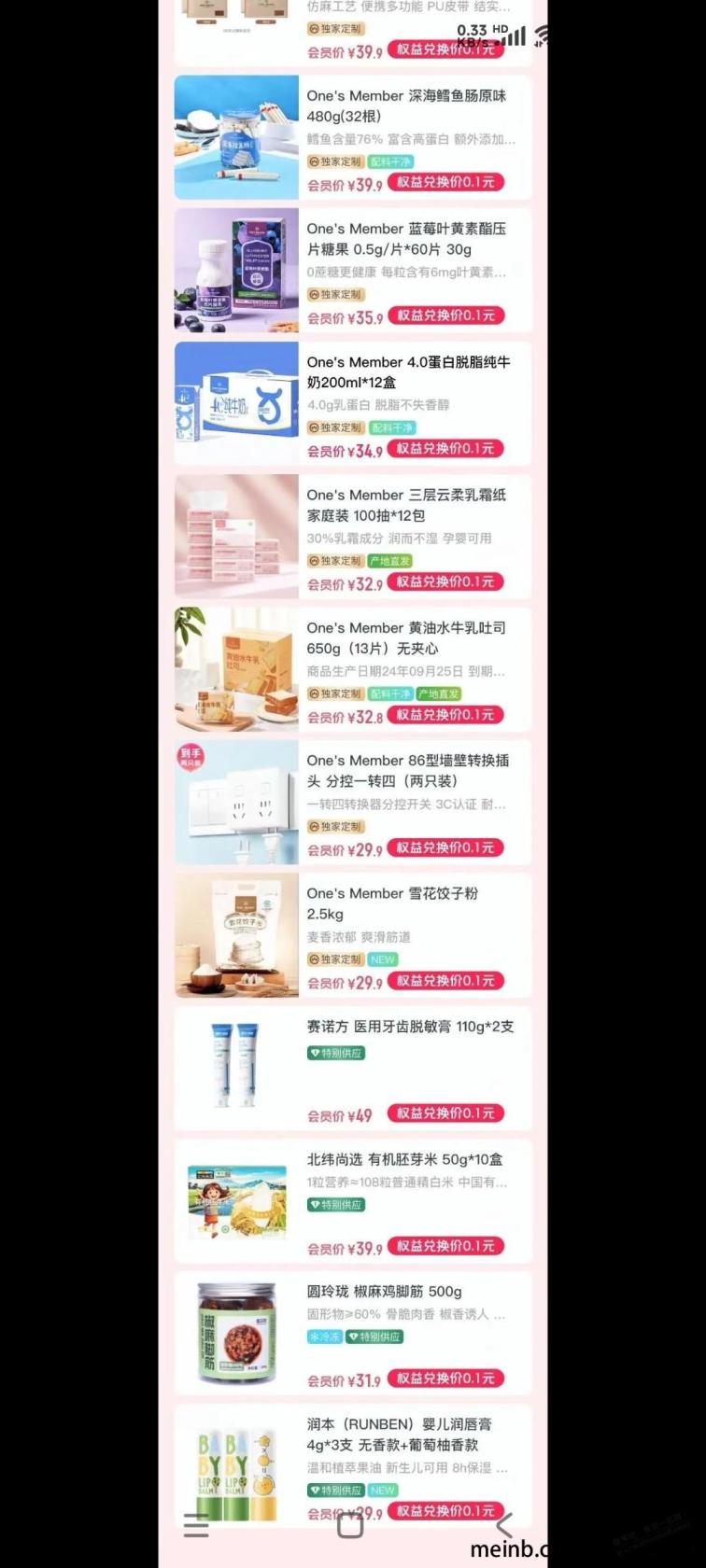This screenshot has height=1568, width=706.
Task: Open recent apps from the navigation bar
Action: click(x=196, y=1525)
